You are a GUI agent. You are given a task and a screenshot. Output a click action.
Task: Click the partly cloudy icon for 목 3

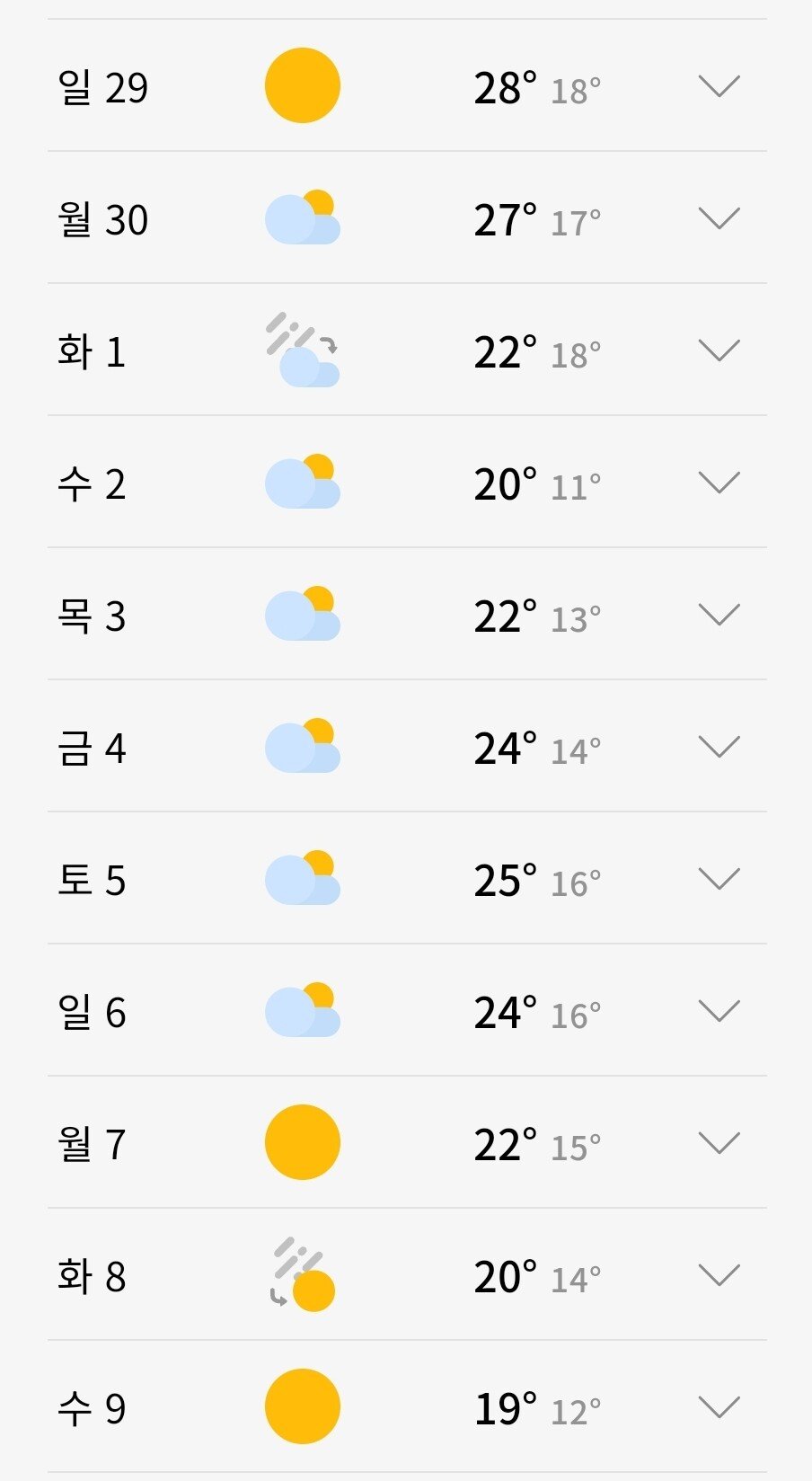[x=302, y=614]
